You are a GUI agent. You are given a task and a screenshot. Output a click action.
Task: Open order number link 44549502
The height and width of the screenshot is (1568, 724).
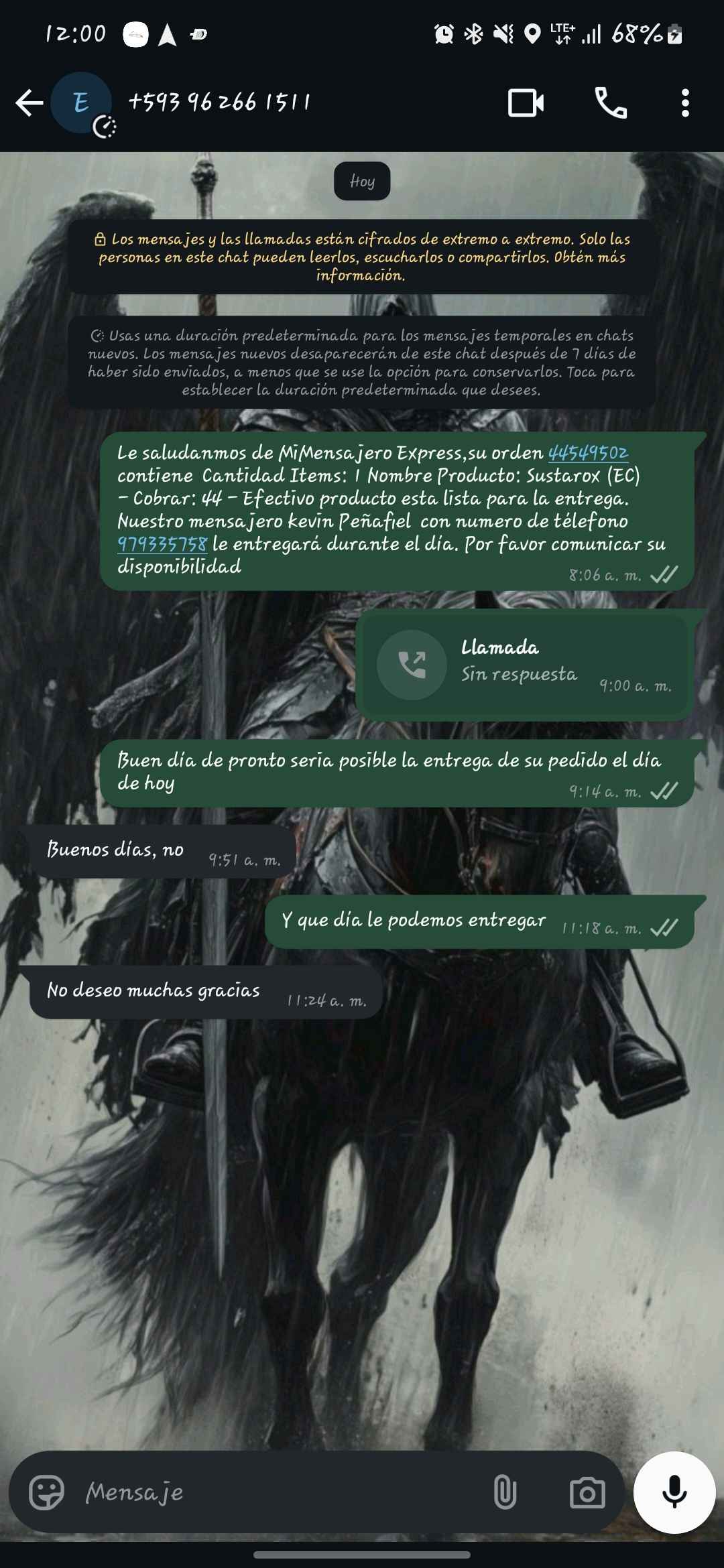coord(588,453)
